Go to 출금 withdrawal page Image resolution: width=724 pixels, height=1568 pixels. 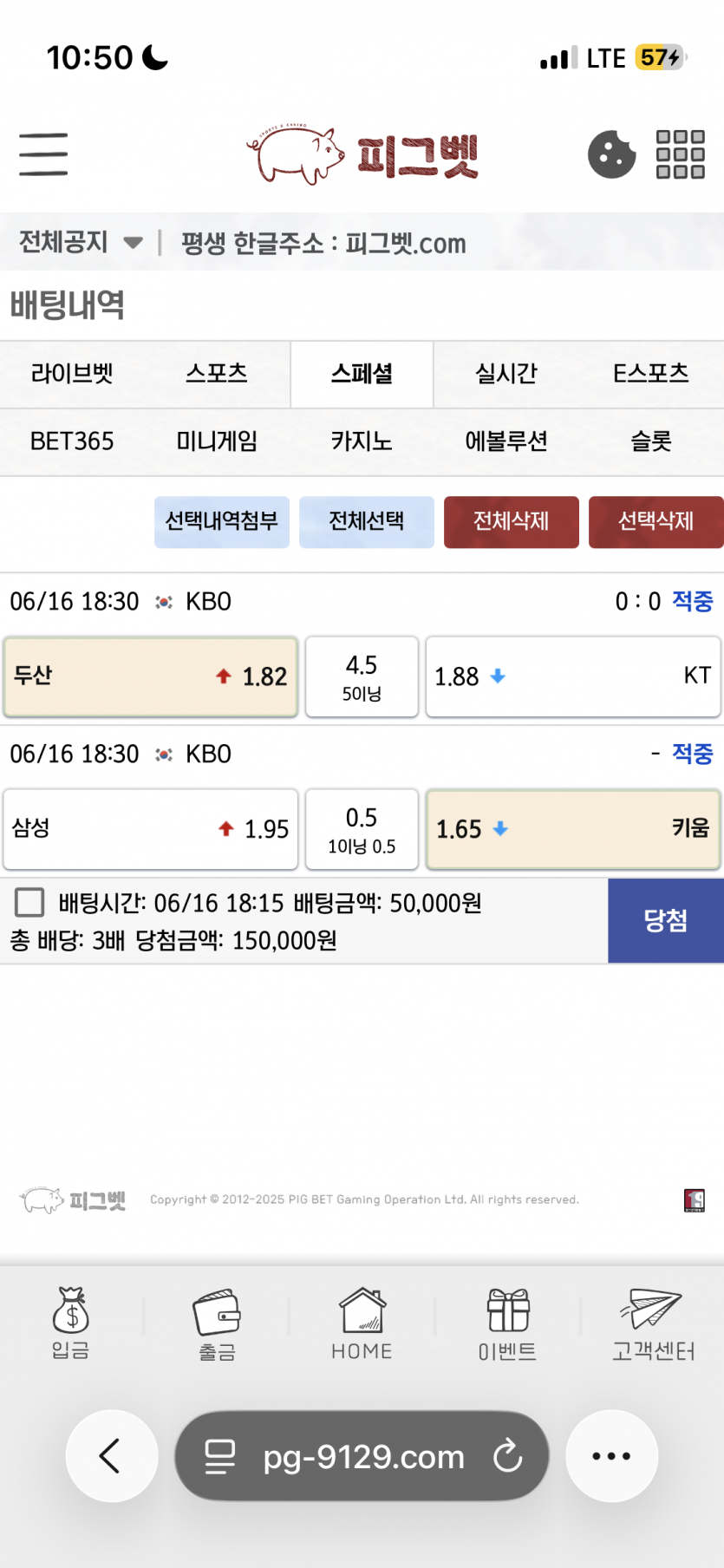click(217, 1323)
